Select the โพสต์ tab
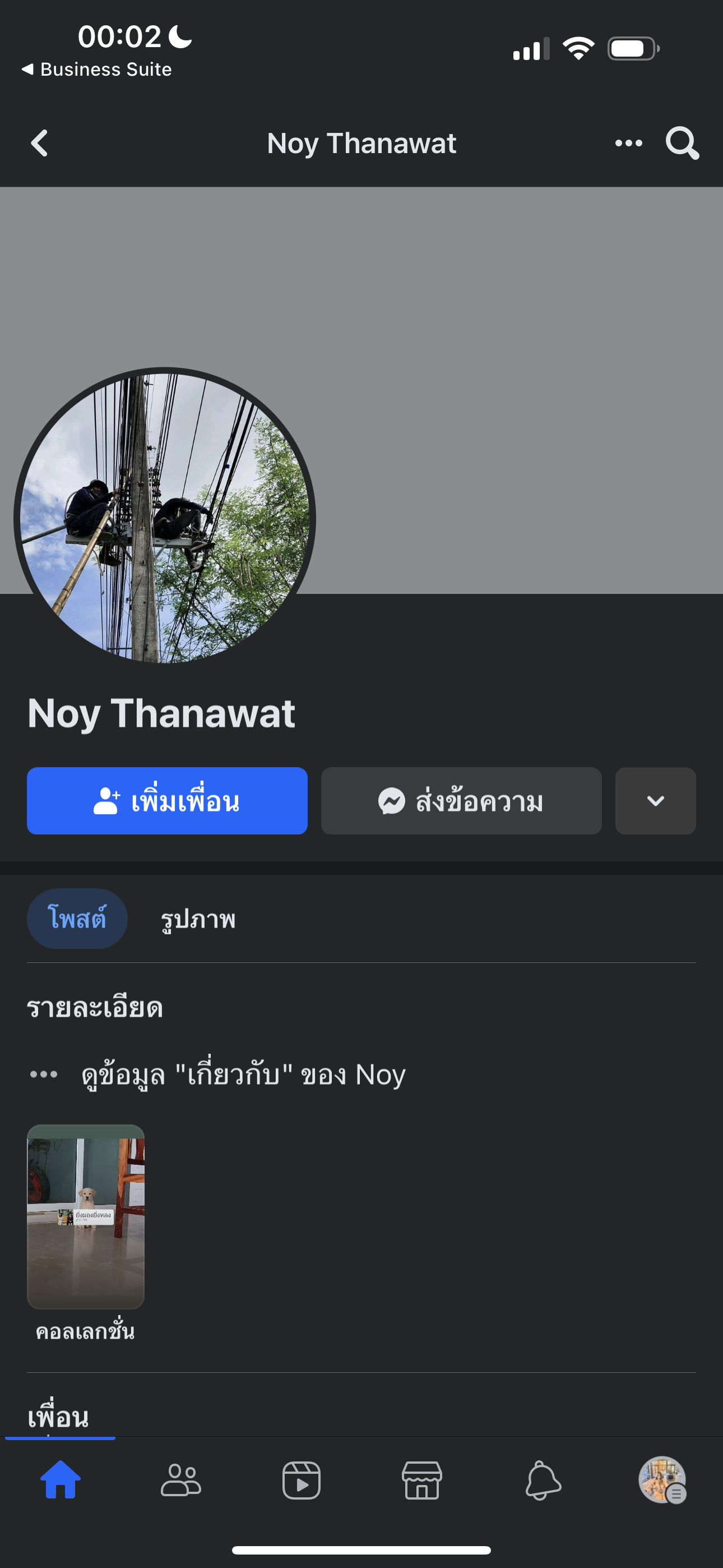 (x=77, y=919)
